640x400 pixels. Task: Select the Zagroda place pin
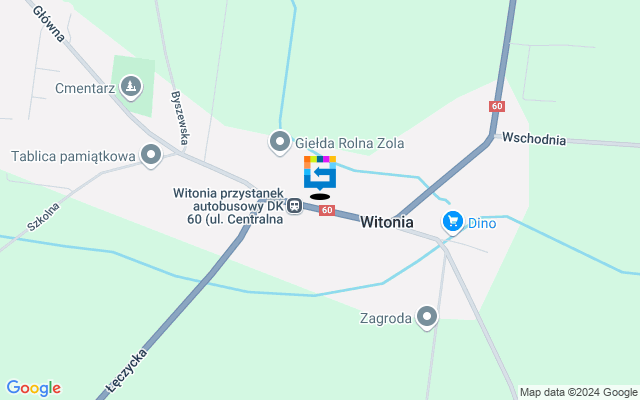428,318
